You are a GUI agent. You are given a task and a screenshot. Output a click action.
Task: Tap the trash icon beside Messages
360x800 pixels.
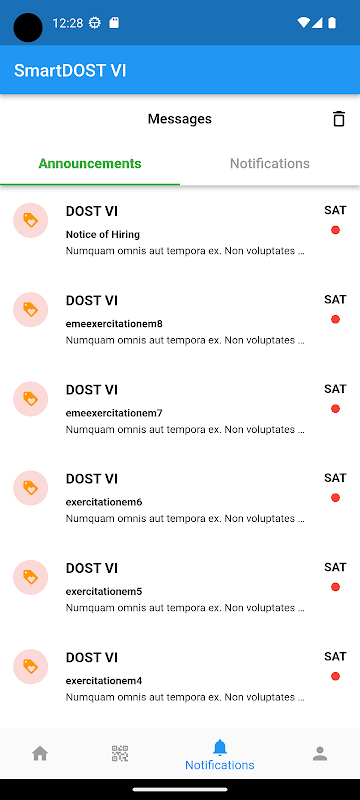coord(339,119)
